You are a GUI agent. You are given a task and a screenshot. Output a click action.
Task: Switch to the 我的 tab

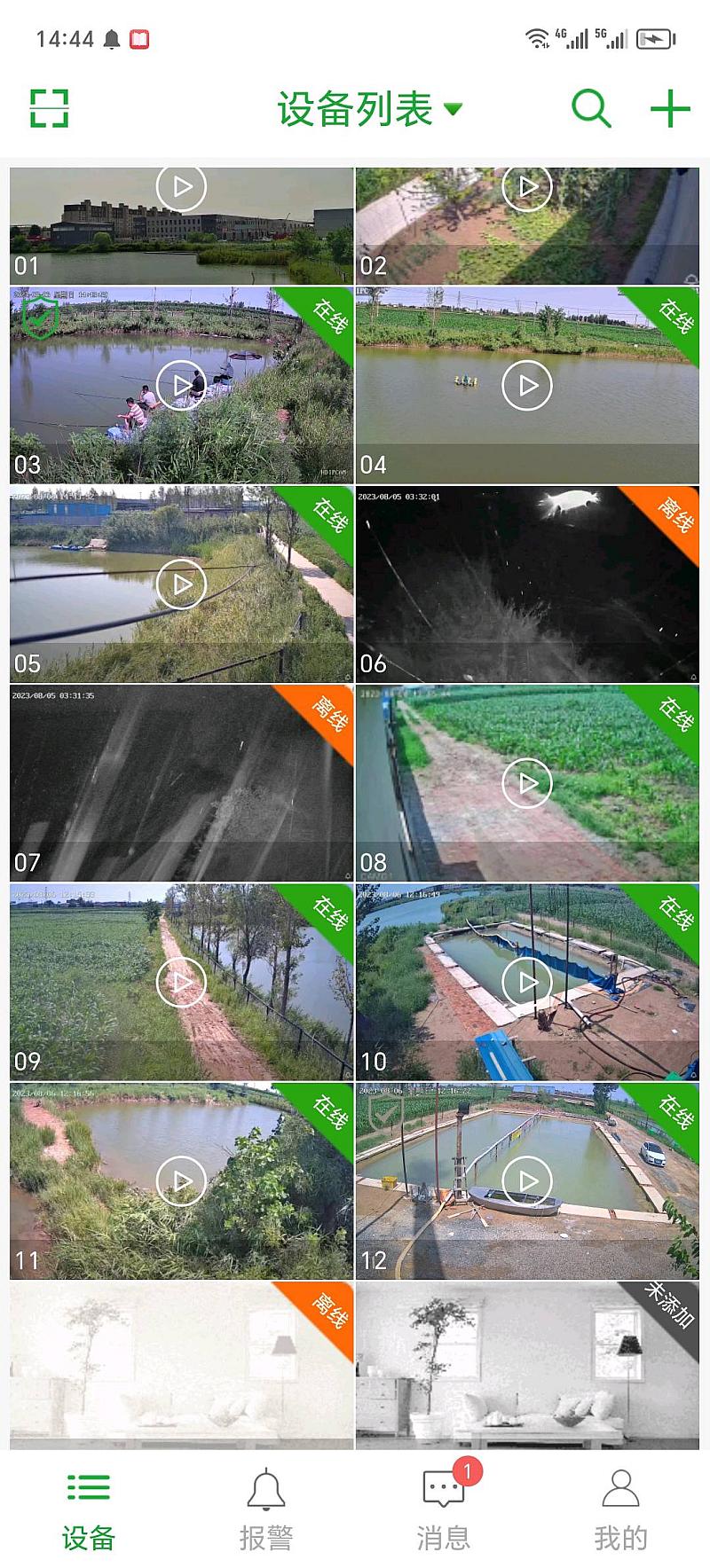tap(620, 1509)
